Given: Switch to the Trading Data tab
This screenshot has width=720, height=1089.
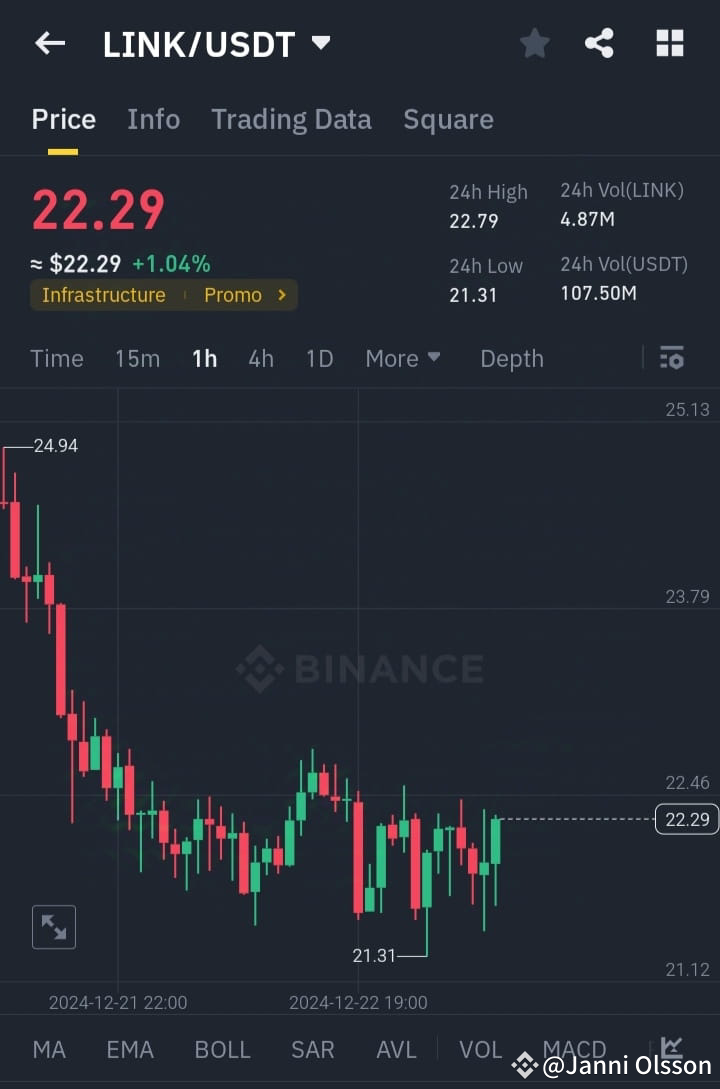Looking at the screenshot, I should 291,118.
